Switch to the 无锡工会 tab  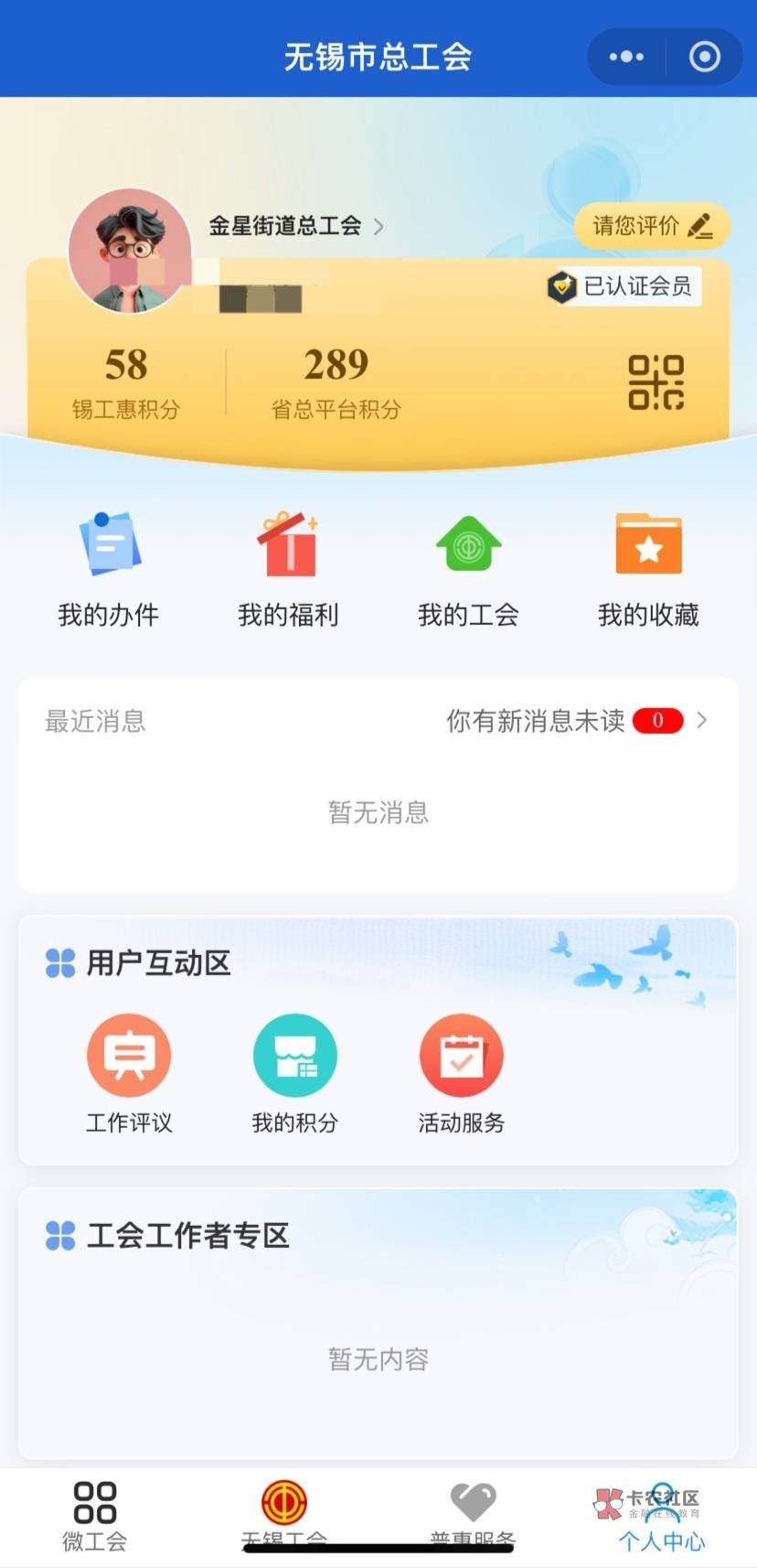[284, 1517]
